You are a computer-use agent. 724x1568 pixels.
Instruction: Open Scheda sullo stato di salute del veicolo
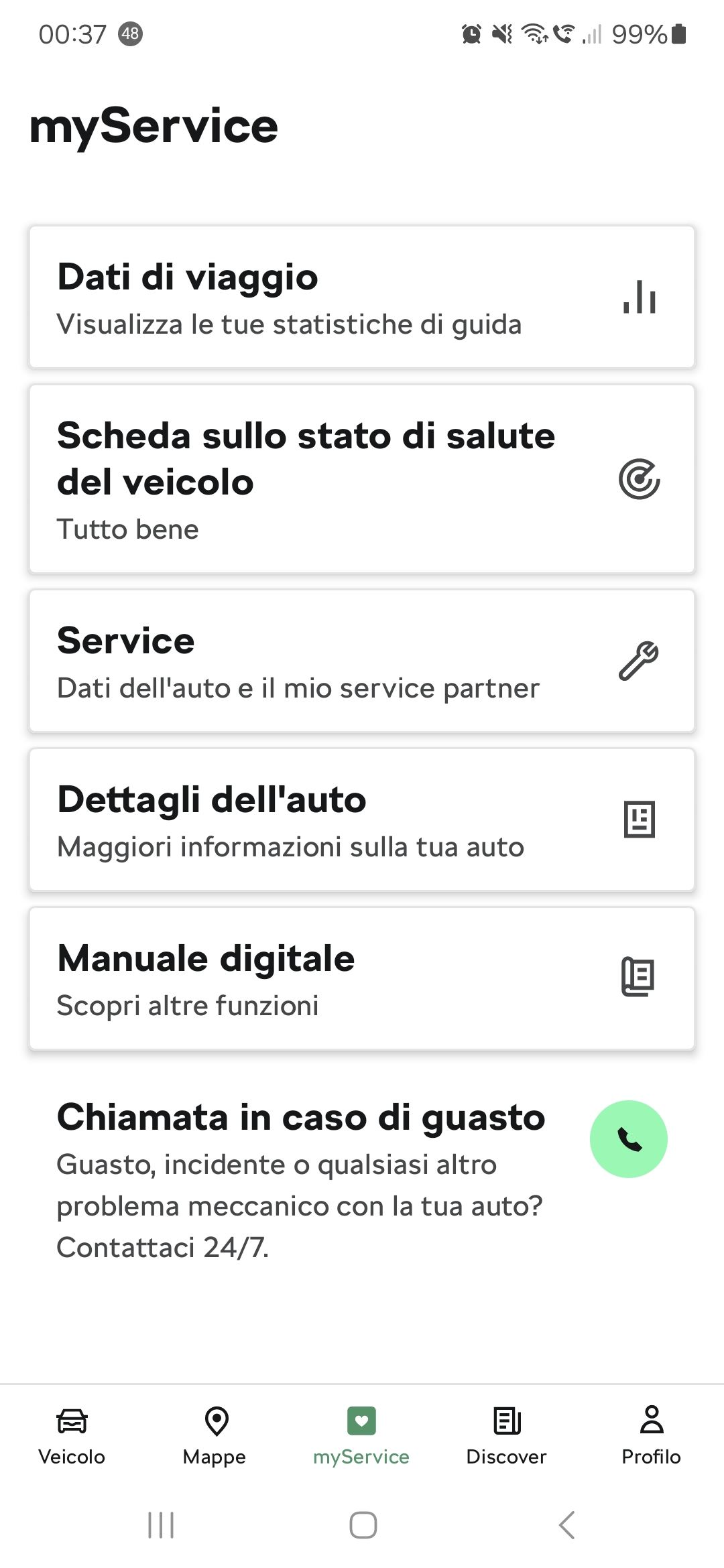tap(362, 479)
